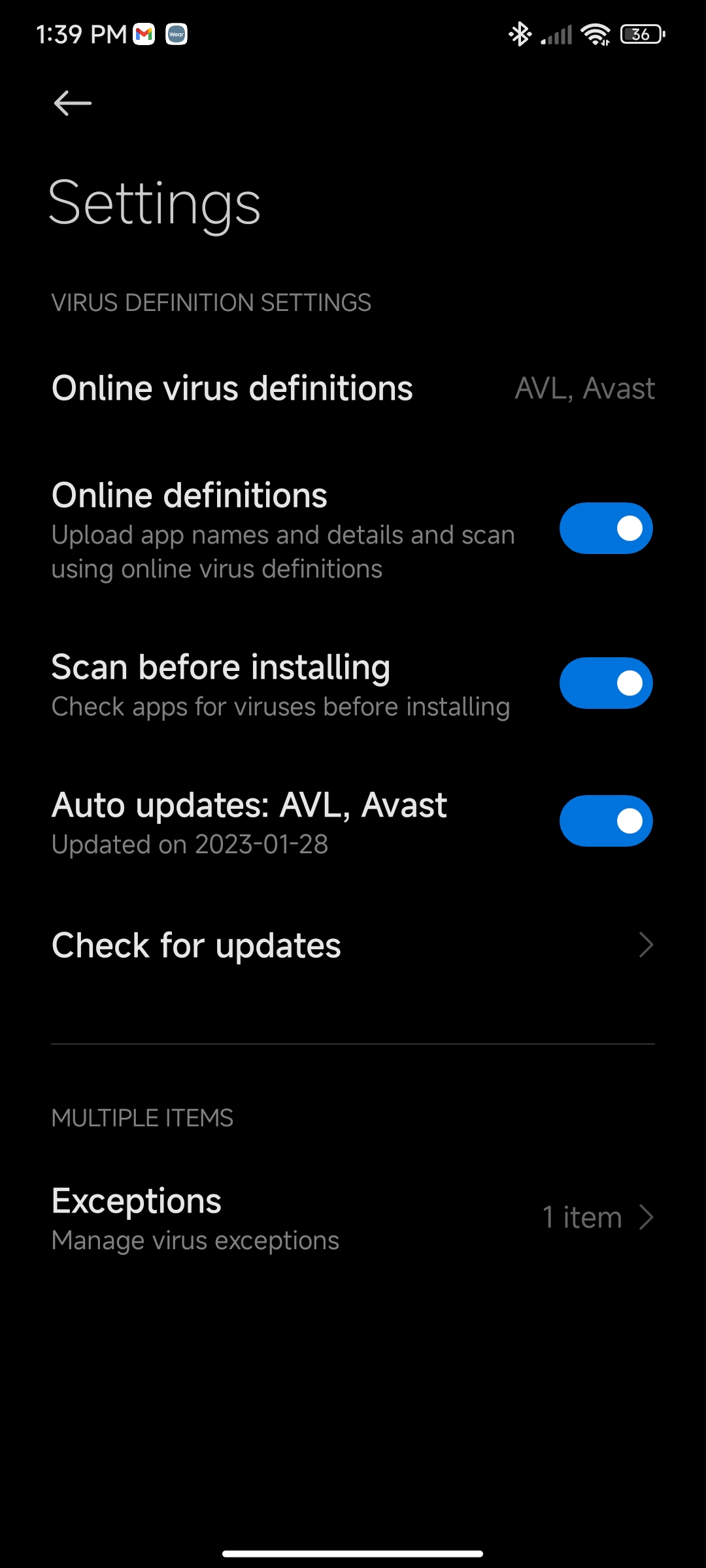Toggle Auto updates: AVL, Avast off

(x=606, y=821)
